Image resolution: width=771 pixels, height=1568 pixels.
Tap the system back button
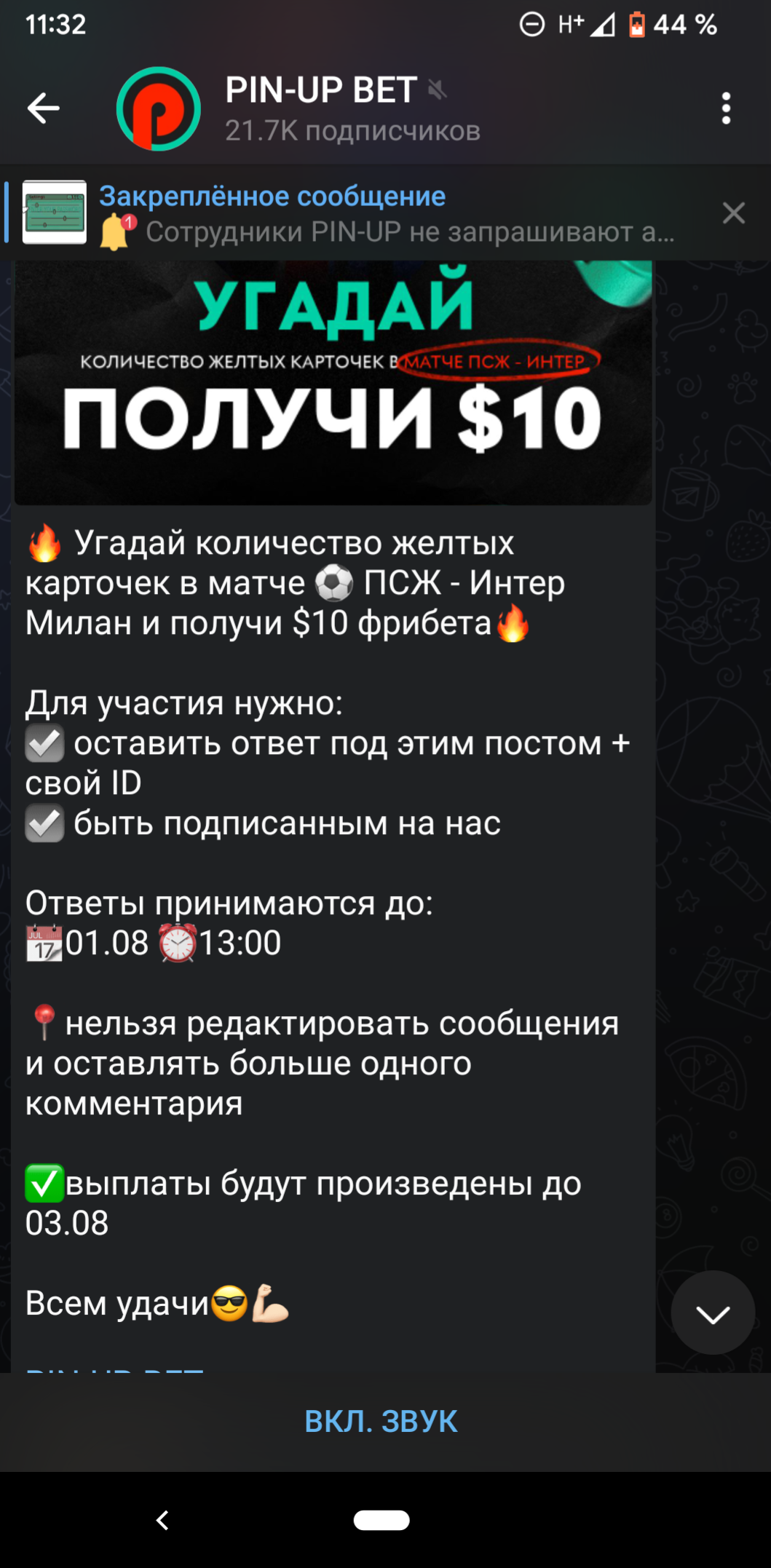click(x=162, y=1520)
